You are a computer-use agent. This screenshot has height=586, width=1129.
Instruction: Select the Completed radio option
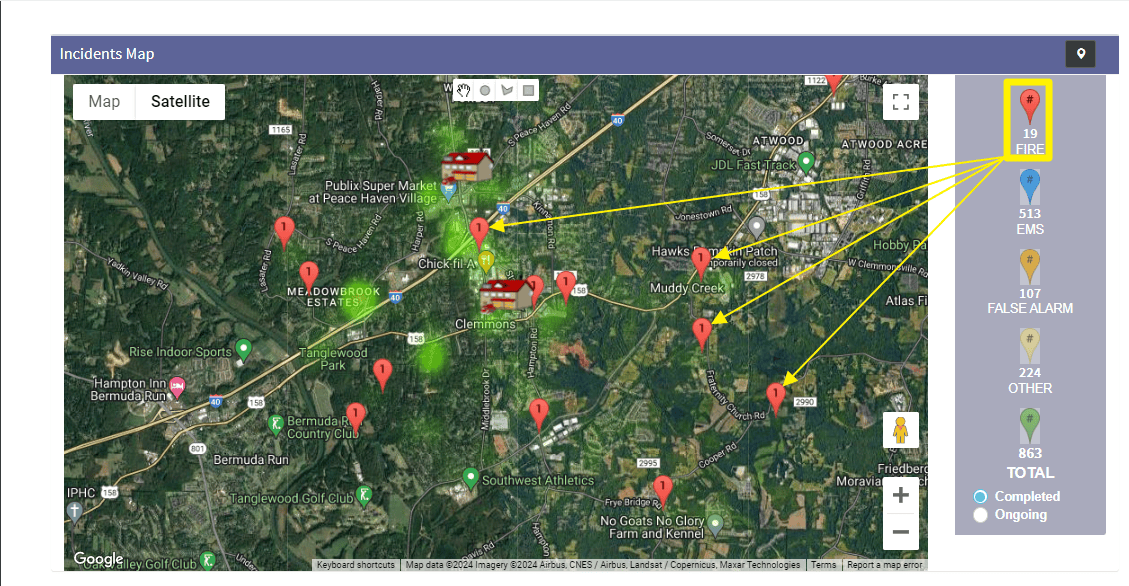[981, 497]
